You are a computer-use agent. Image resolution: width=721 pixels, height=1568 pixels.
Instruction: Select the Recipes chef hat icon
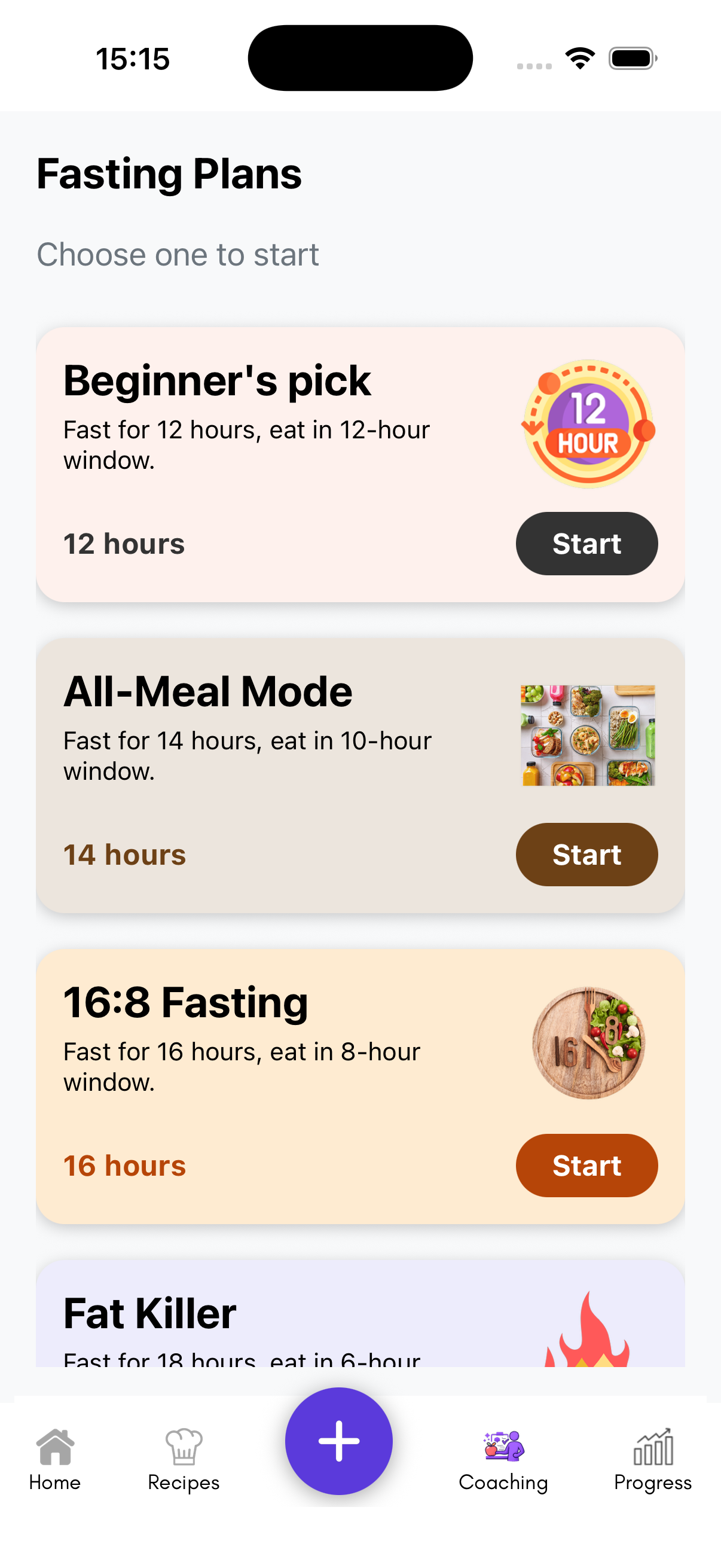click(x=183, y=1452)
